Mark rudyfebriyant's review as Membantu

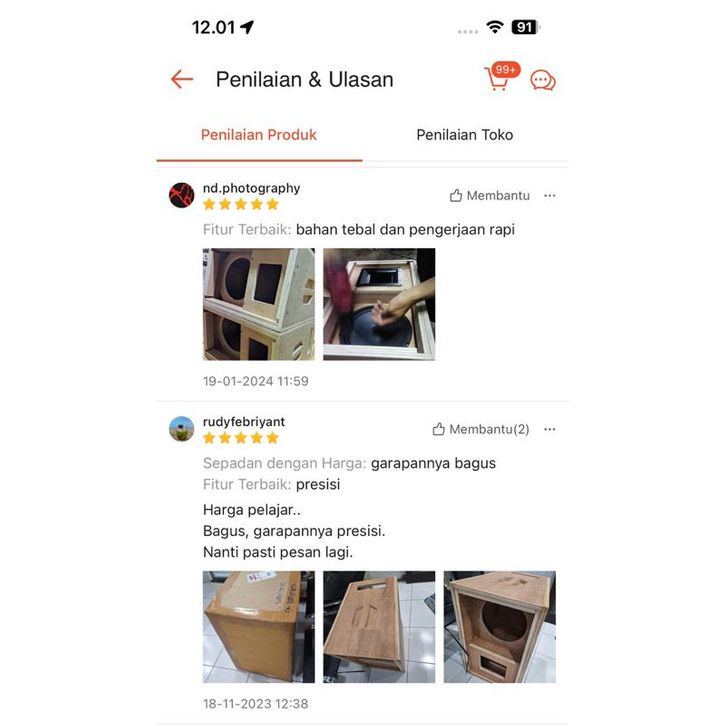pyautogui.click(x=481, y=429)
